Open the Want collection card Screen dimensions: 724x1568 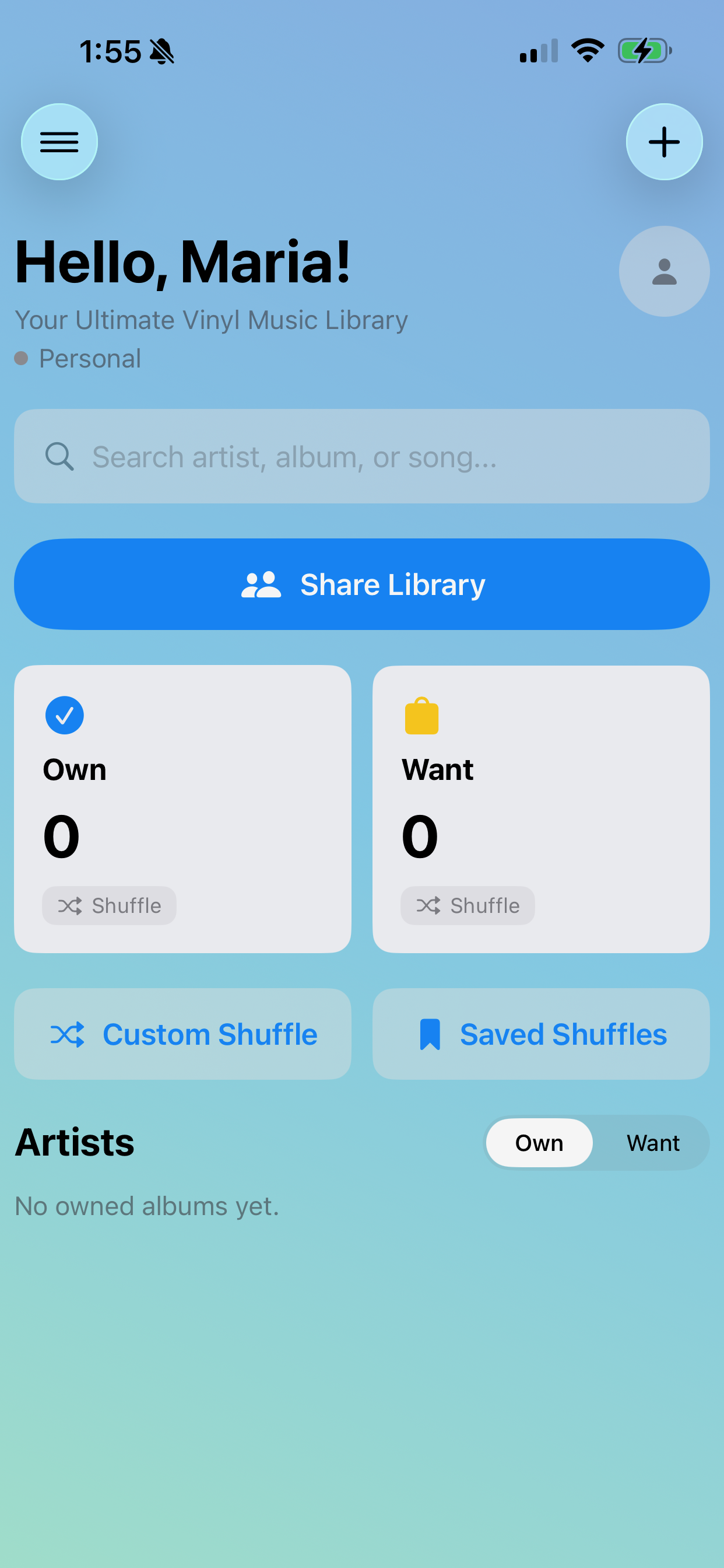(x=541, y=809)
